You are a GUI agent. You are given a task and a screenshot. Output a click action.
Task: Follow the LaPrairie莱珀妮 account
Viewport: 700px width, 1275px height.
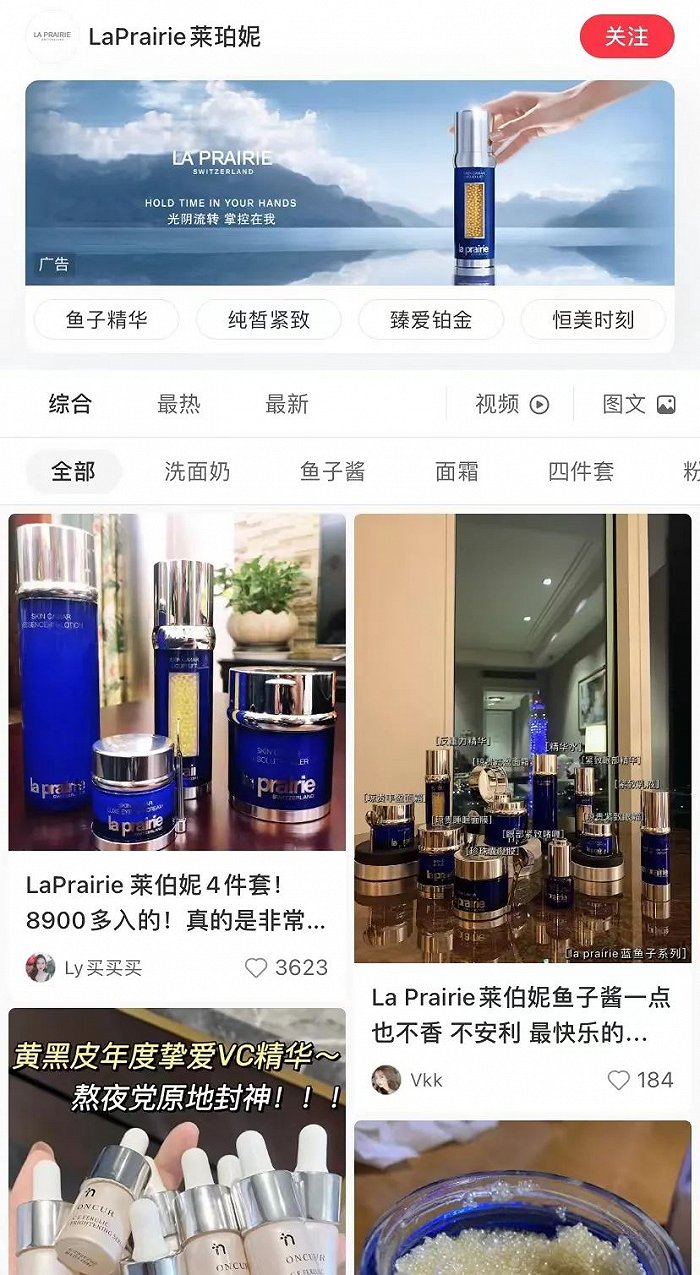pyautogui.click(x=627, y=37)
